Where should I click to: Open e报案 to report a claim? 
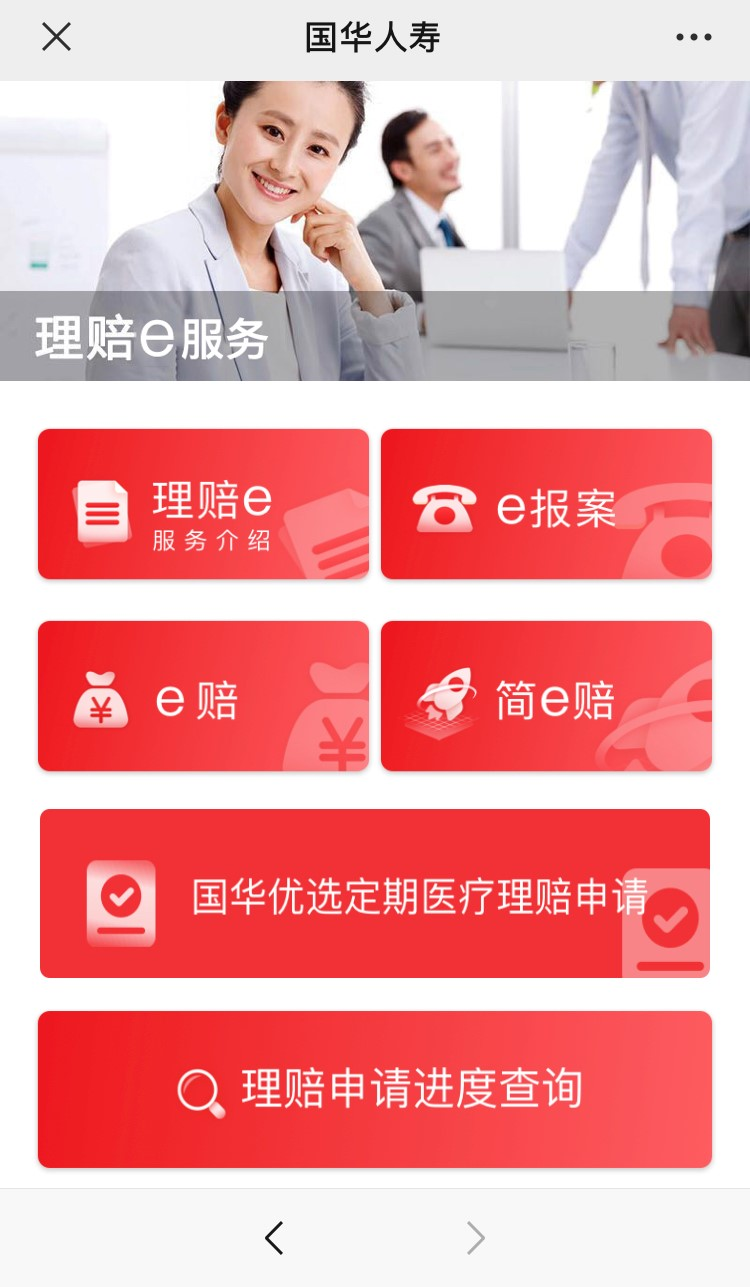pyautogui.click(x=546, y=504)
